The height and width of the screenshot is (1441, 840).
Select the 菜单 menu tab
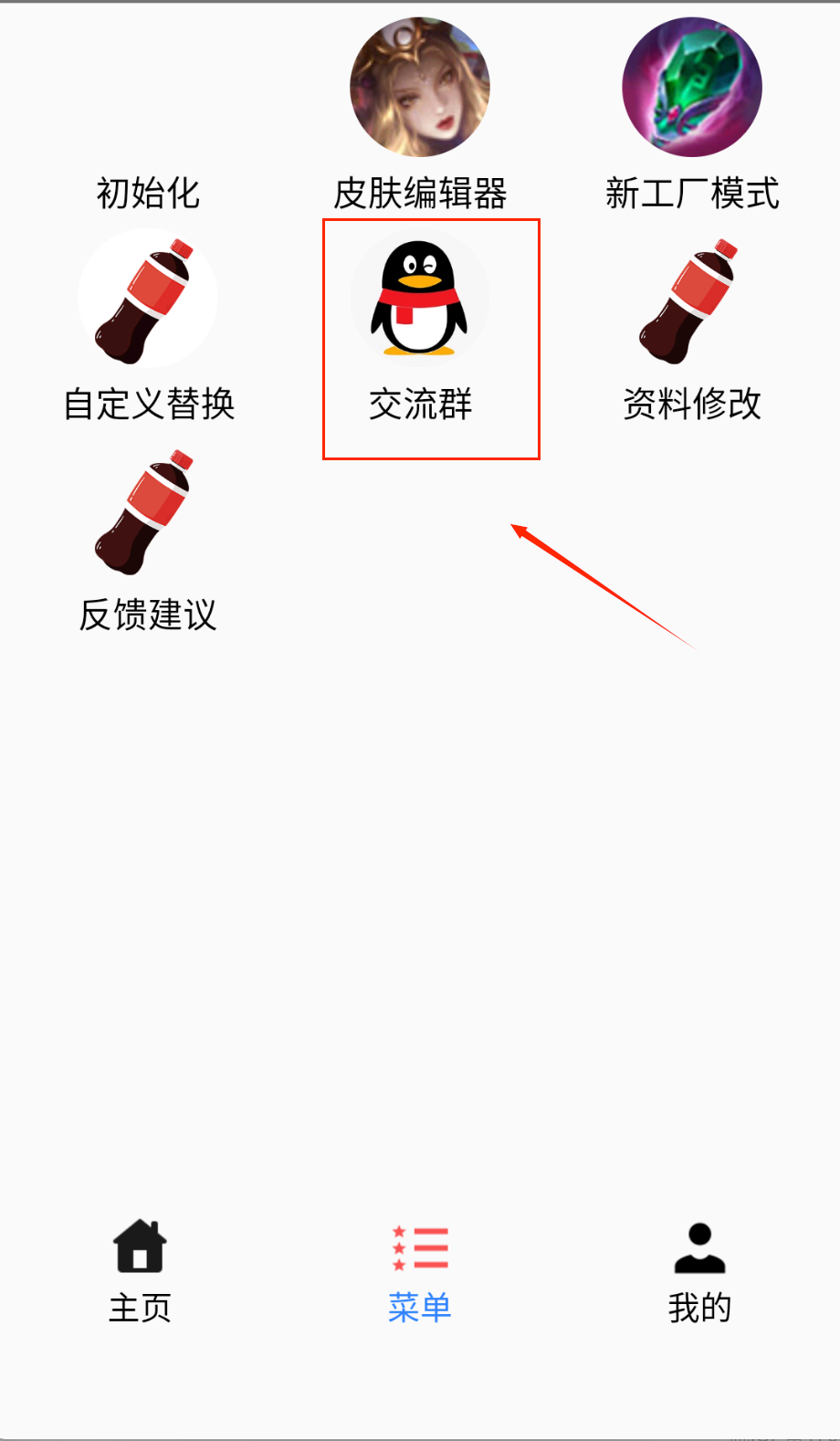pos(420,1271)
